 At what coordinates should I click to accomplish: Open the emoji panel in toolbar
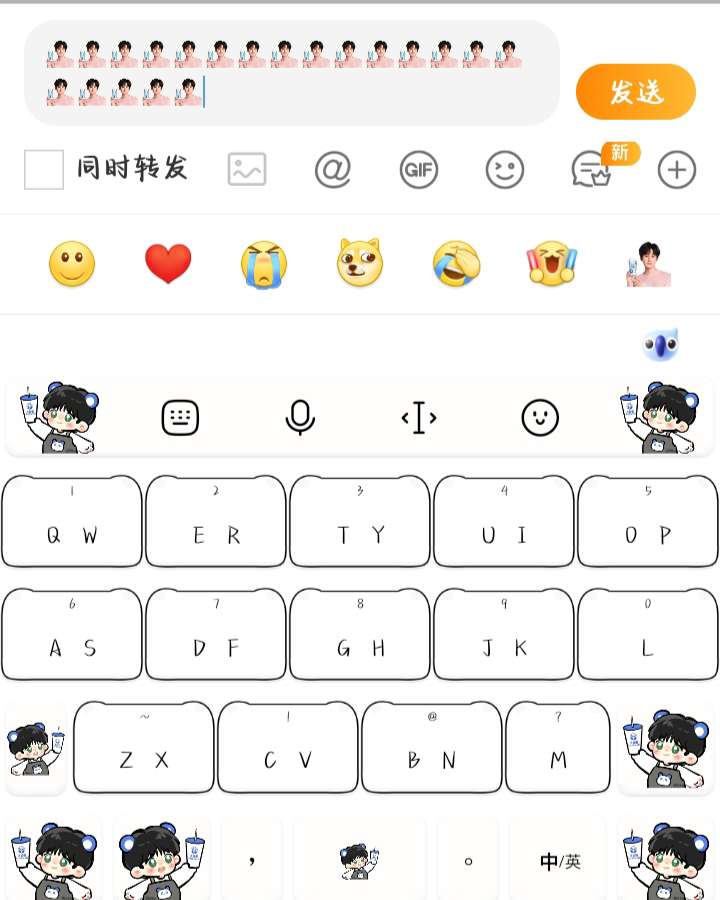pyautogui.click(x=505, y=170)
